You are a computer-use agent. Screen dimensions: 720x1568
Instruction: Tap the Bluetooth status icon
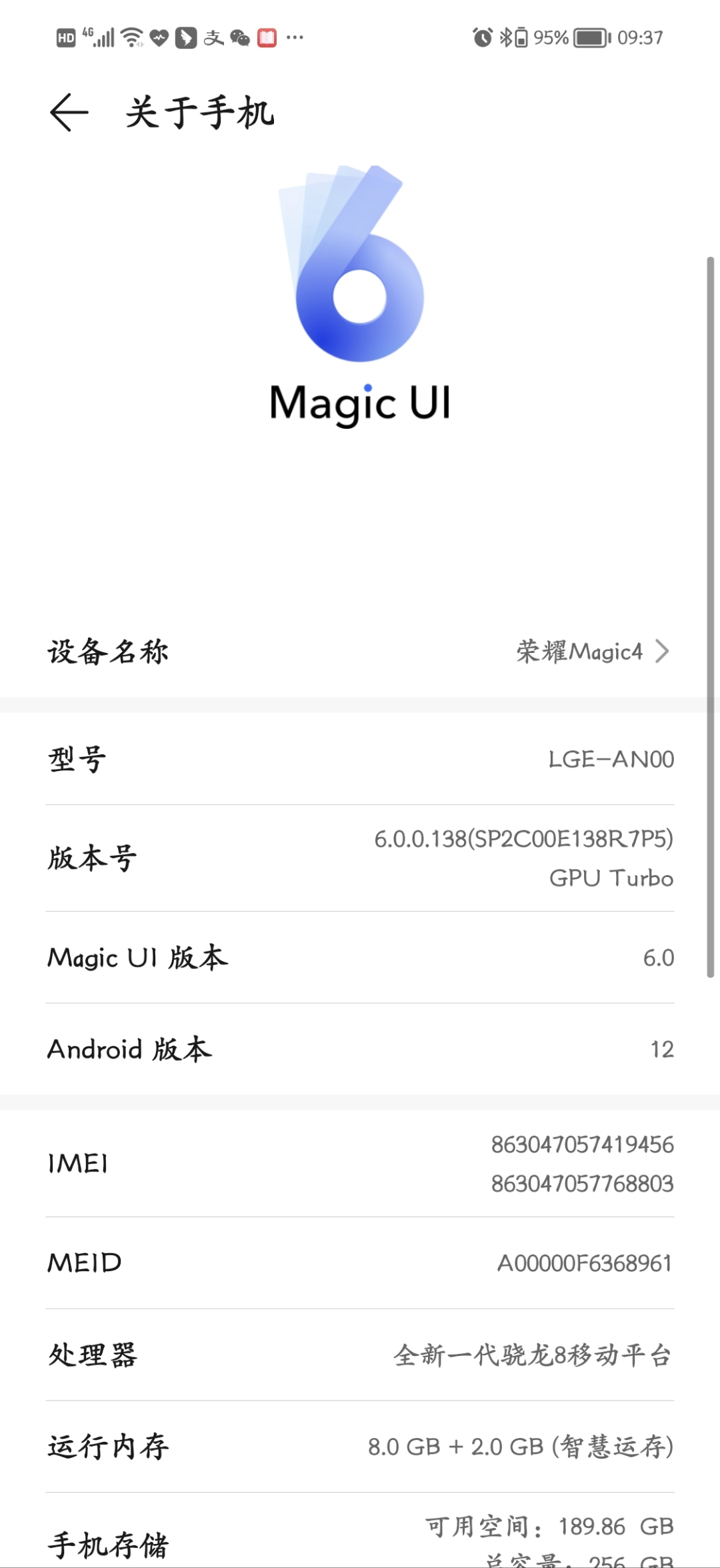tap(507, 37)
